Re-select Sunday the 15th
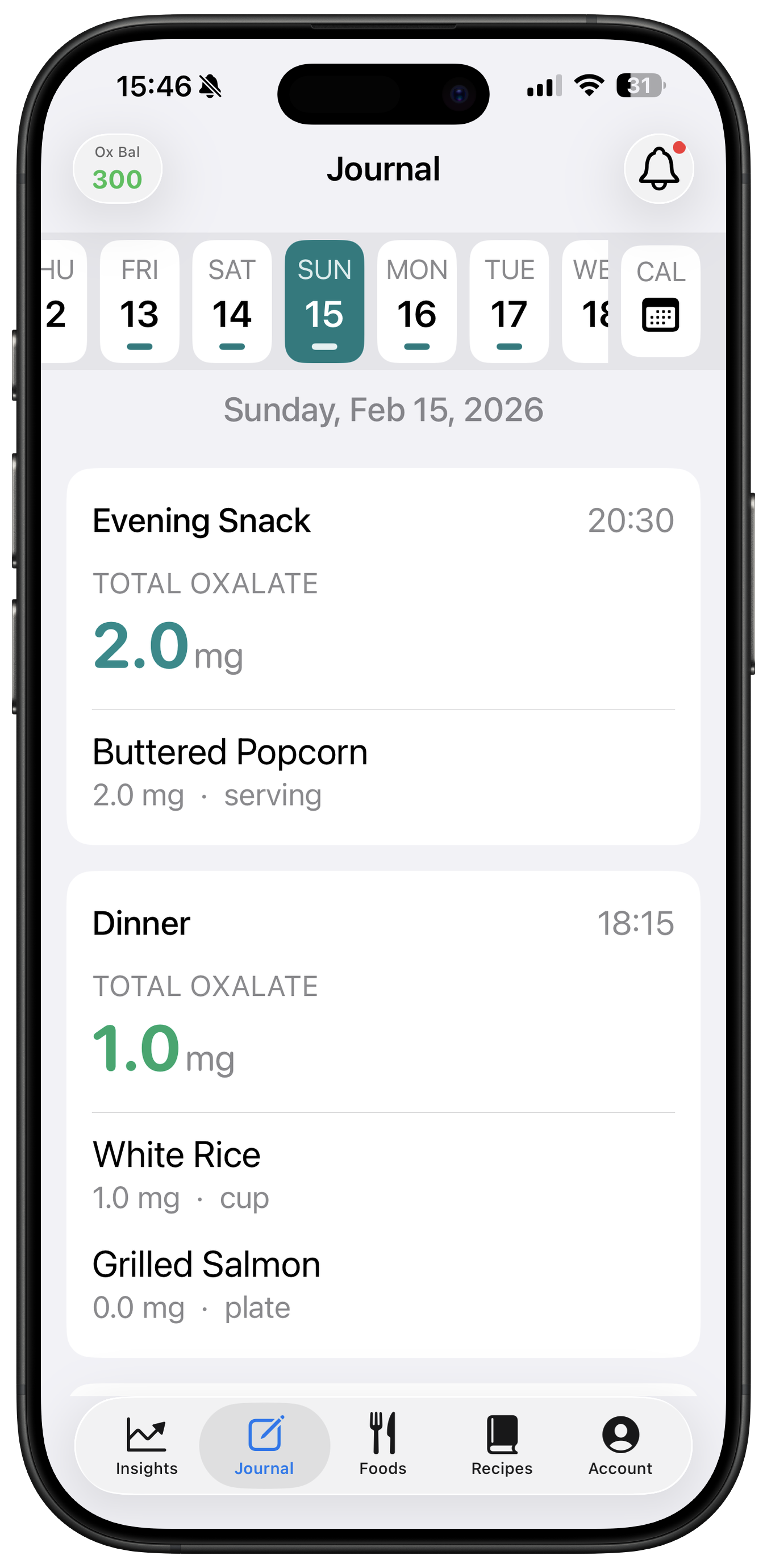 click(x=324, y=300)
